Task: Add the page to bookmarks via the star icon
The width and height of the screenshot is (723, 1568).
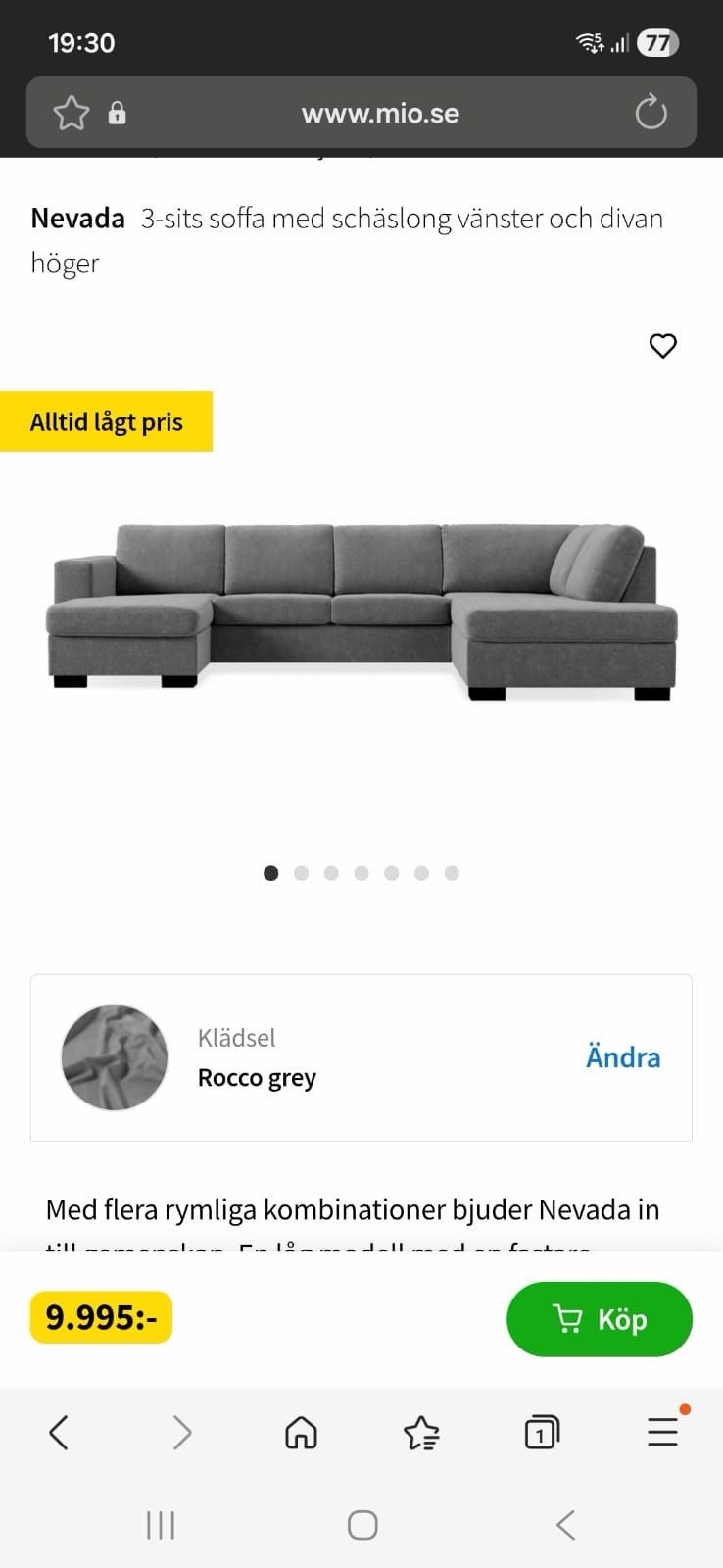Action: (71, 113)
